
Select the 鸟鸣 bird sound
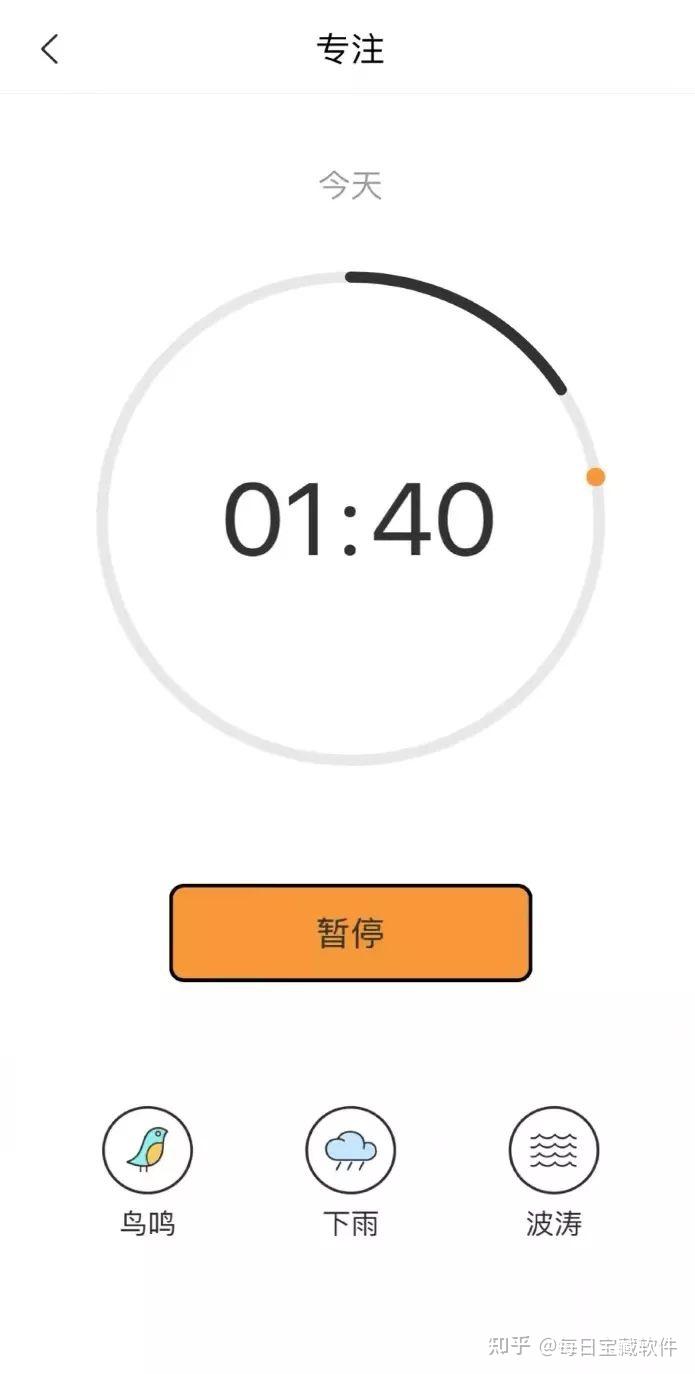tap(147, 1151)
